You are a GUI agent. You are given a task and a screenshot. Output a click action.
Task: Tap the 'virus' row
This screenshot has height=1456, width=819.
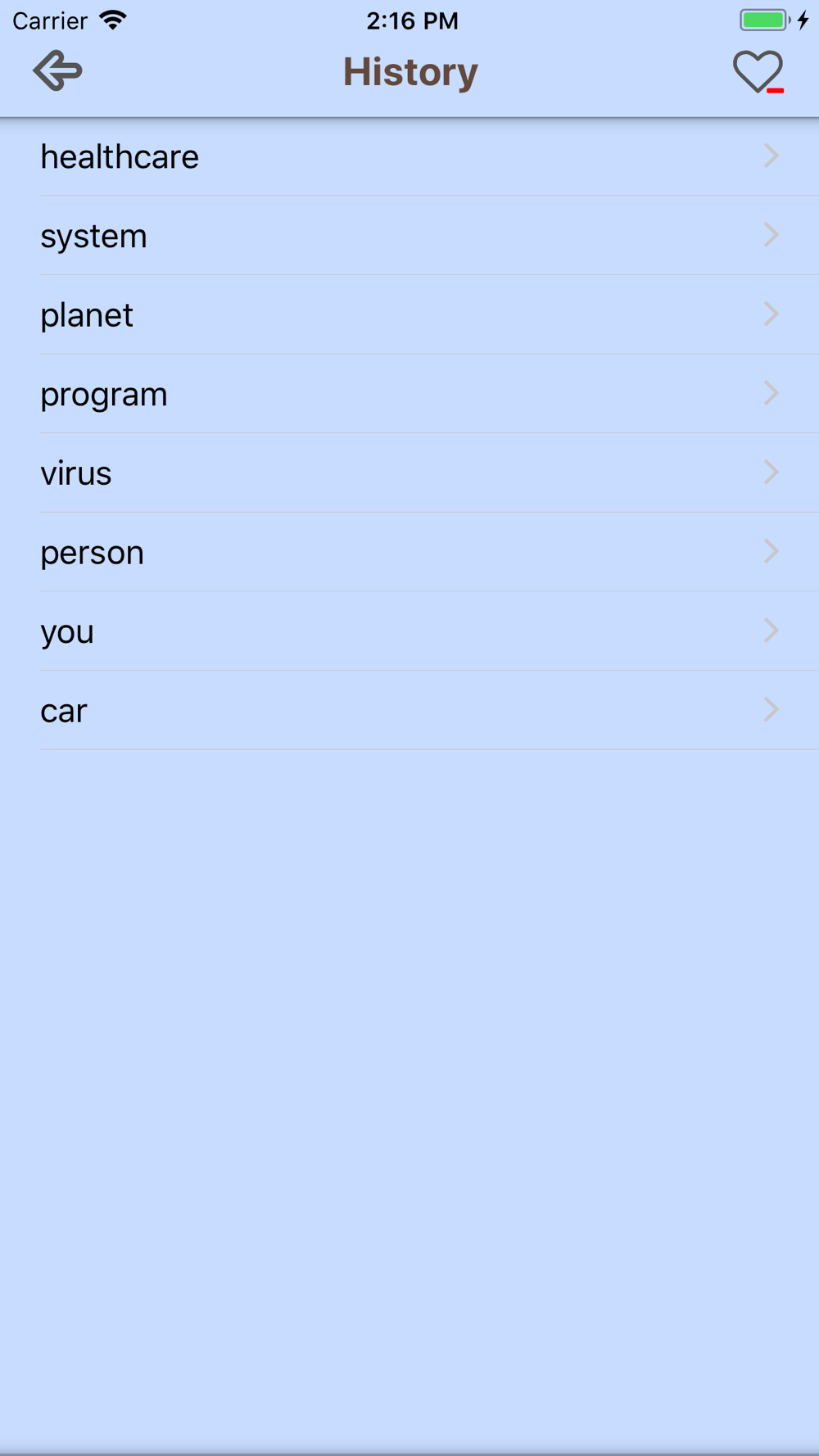pyautogui.click(x=409, y=473)
